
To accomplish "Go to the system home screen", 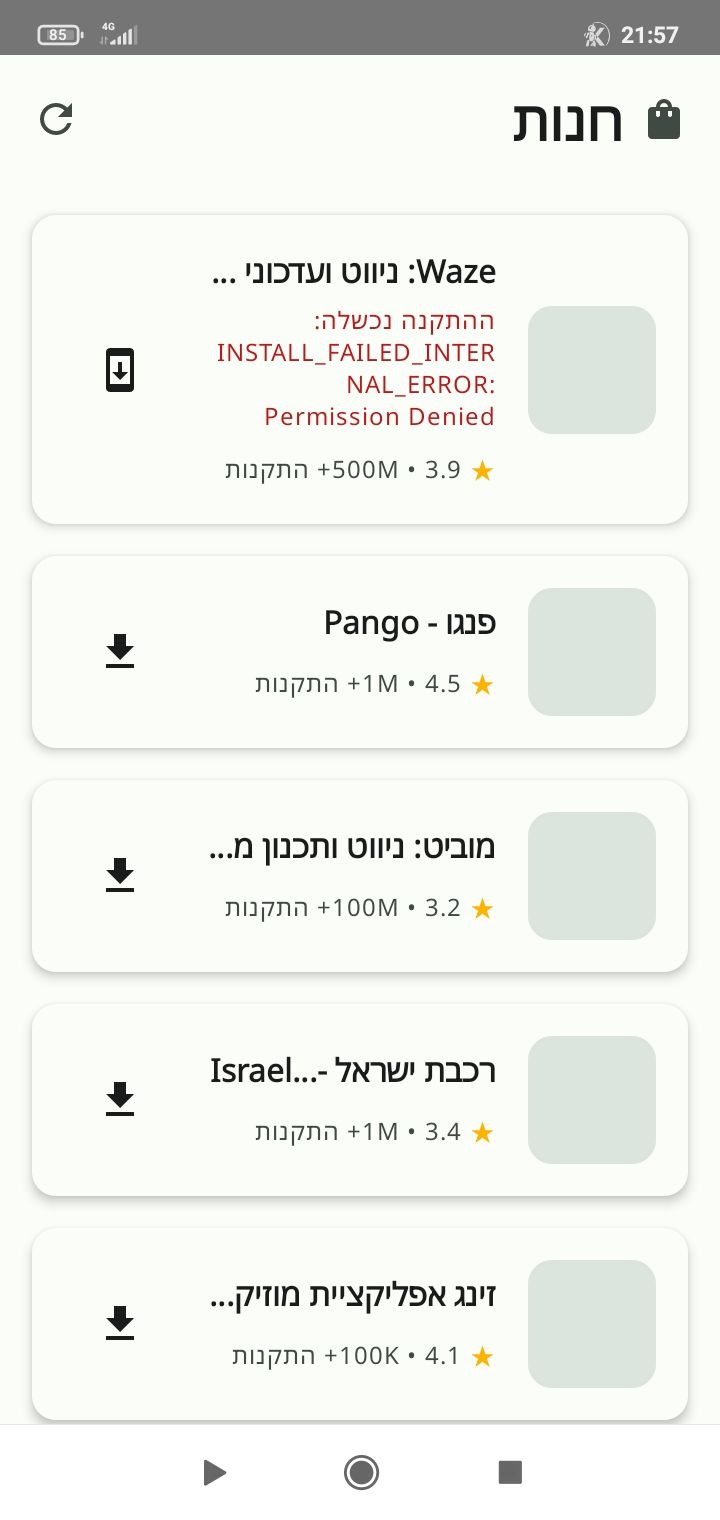I will click(x=361, y=1472).
